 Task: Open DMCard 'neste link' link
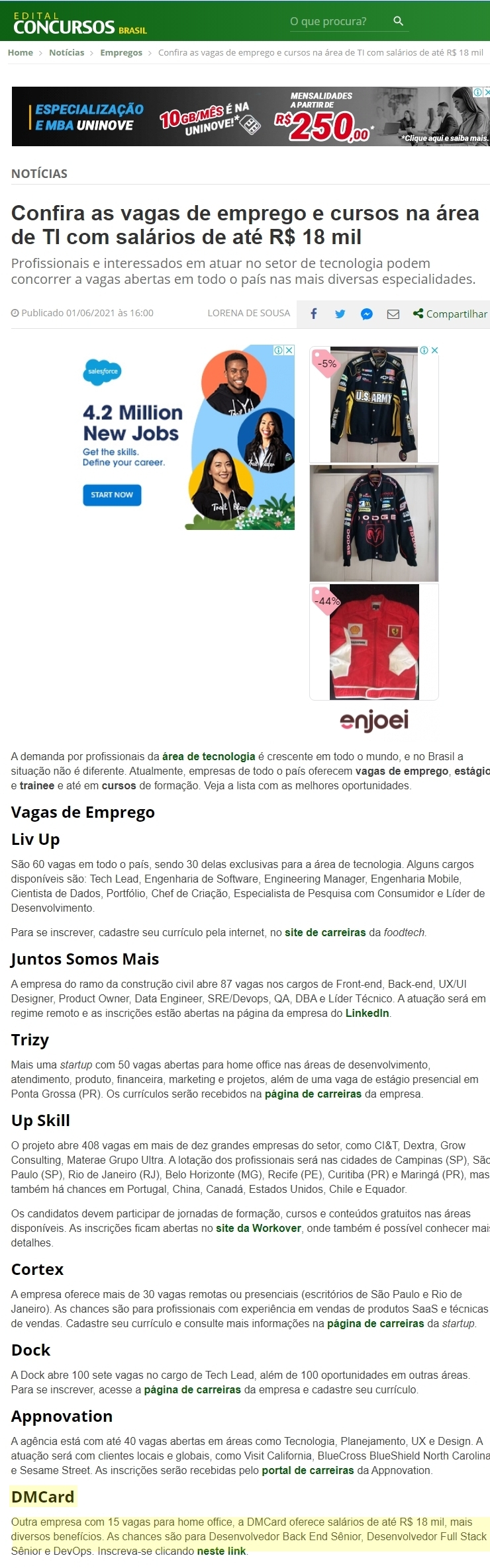click(221, 1551)
